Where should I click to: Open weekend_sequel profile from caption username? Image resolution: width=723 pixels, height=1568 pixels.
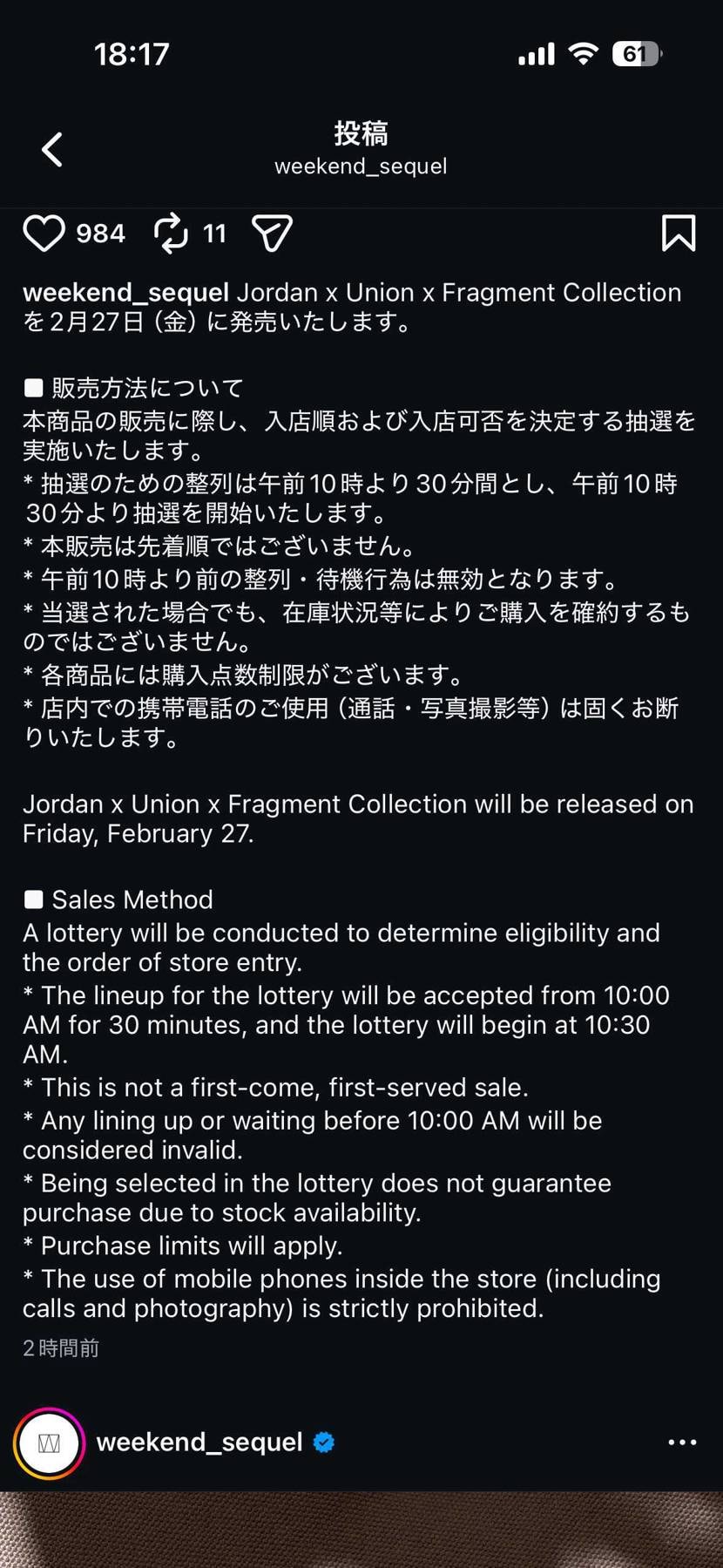pos(125,293)
